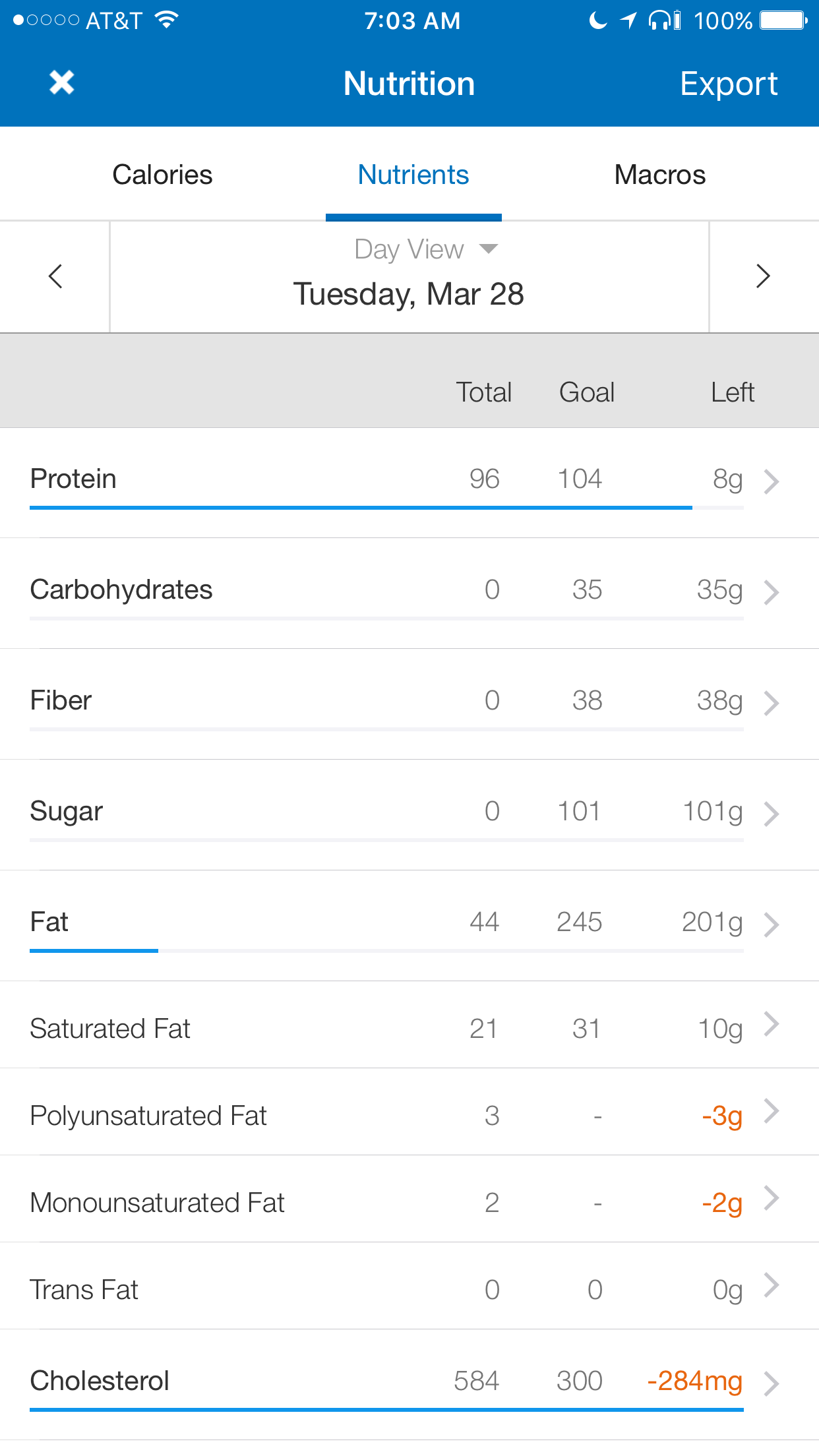View Cholesterol details
The width and height of the screenshot is (819, 1456).
pos(409,1385)
